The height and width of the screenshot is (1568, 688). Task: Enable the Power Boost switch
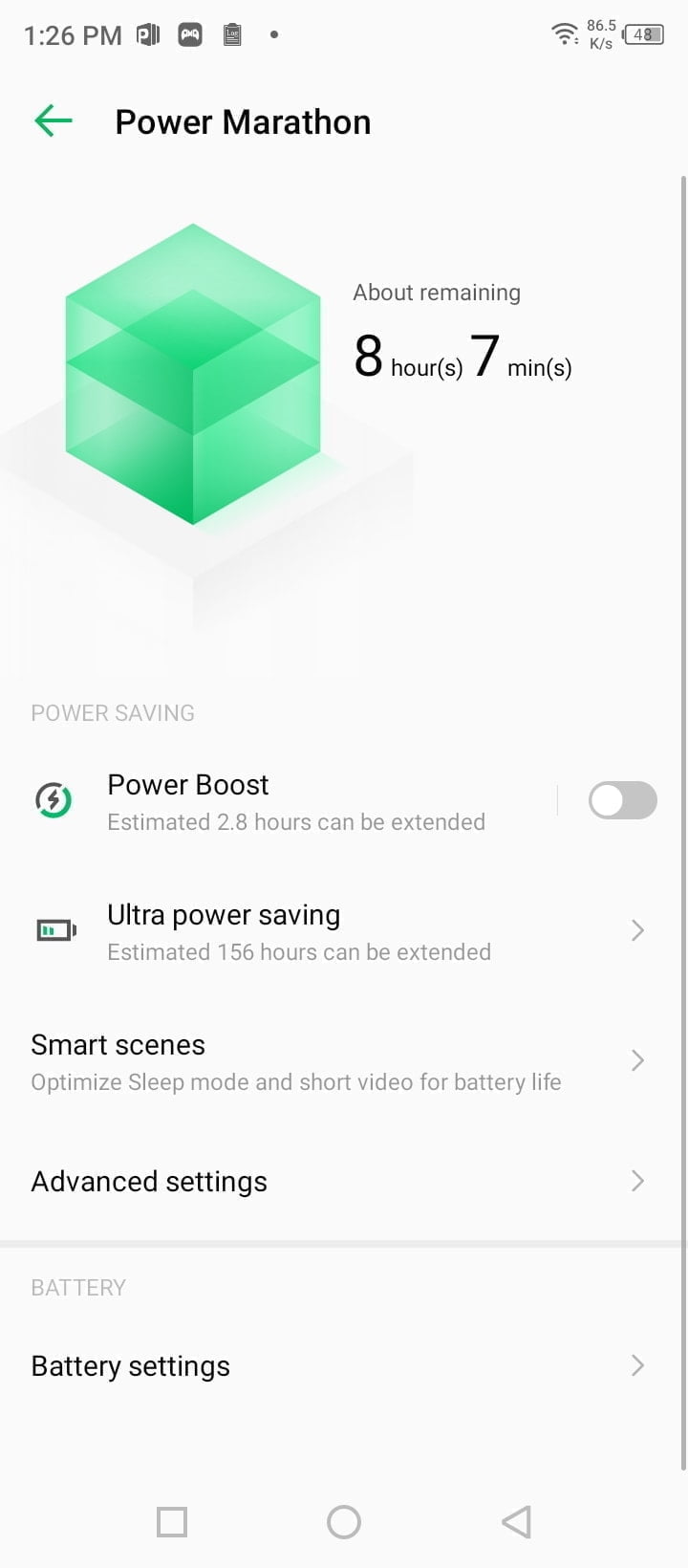[622, 800]
